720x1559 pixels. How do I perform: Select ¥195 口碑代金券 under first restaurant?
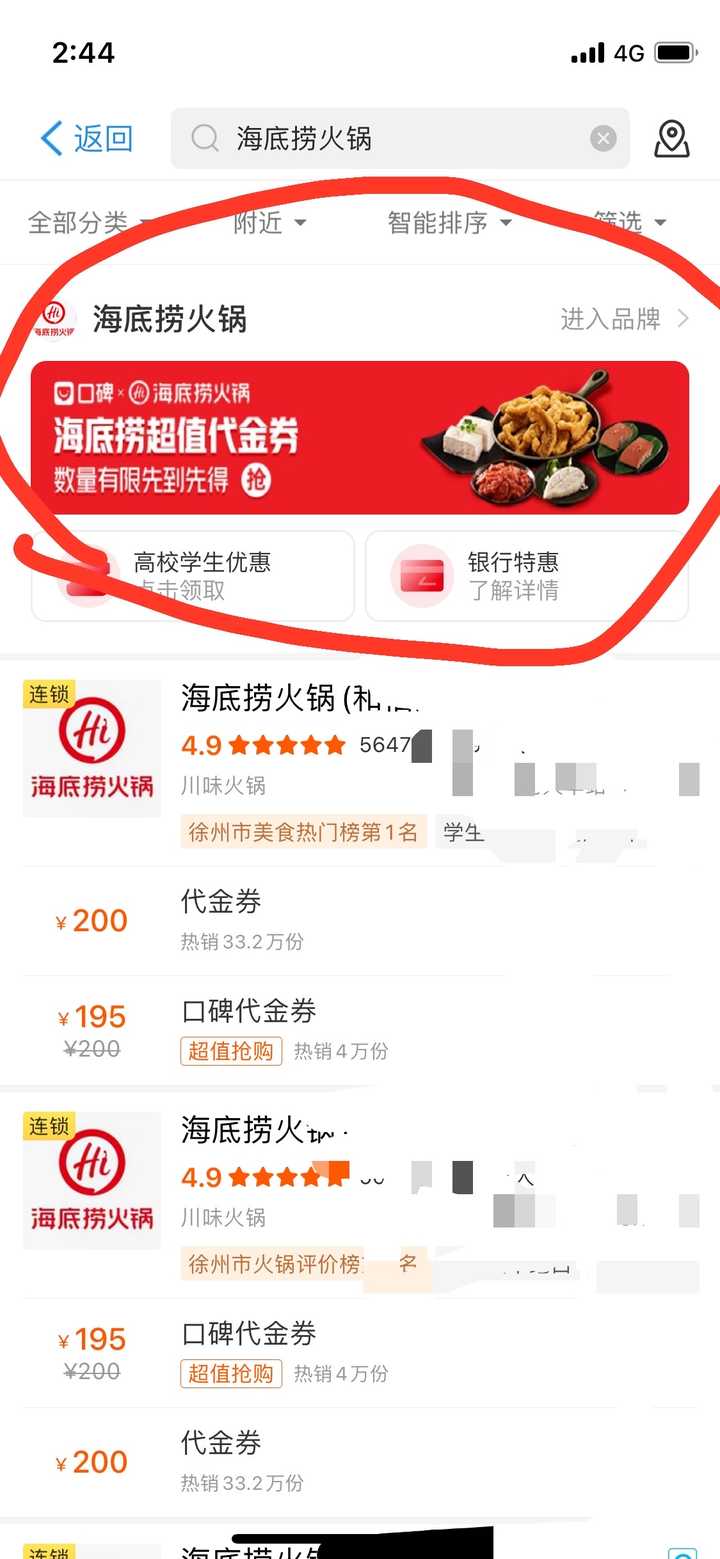pyautogui.click(x=360, y=1030)
